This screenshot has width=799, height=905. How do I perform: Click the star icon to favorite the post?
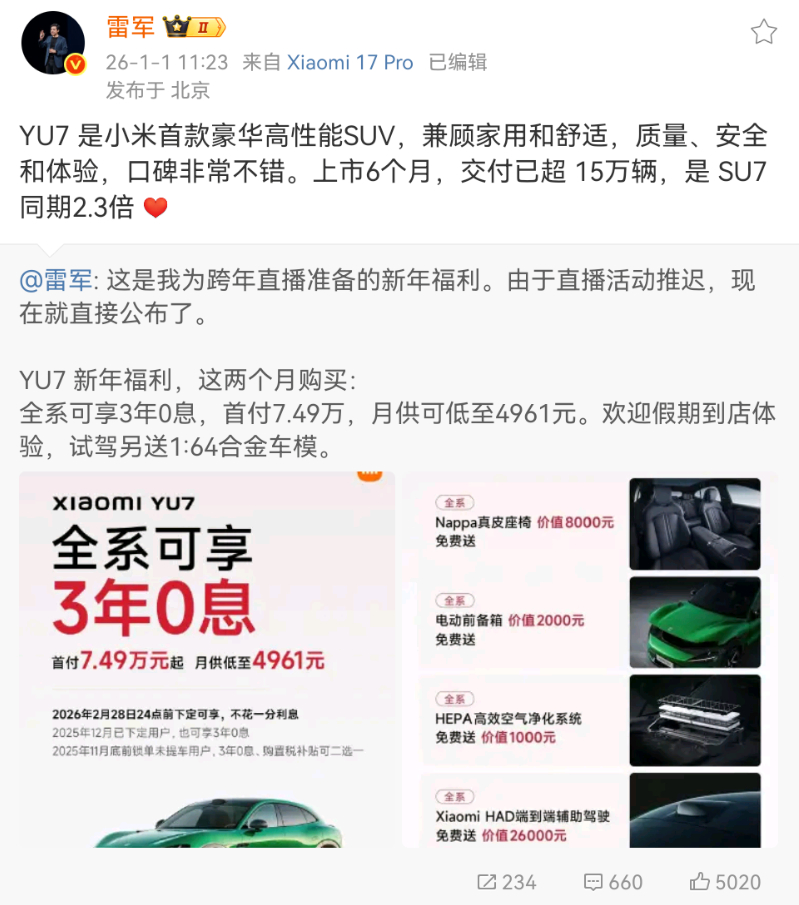coord(765,32)
